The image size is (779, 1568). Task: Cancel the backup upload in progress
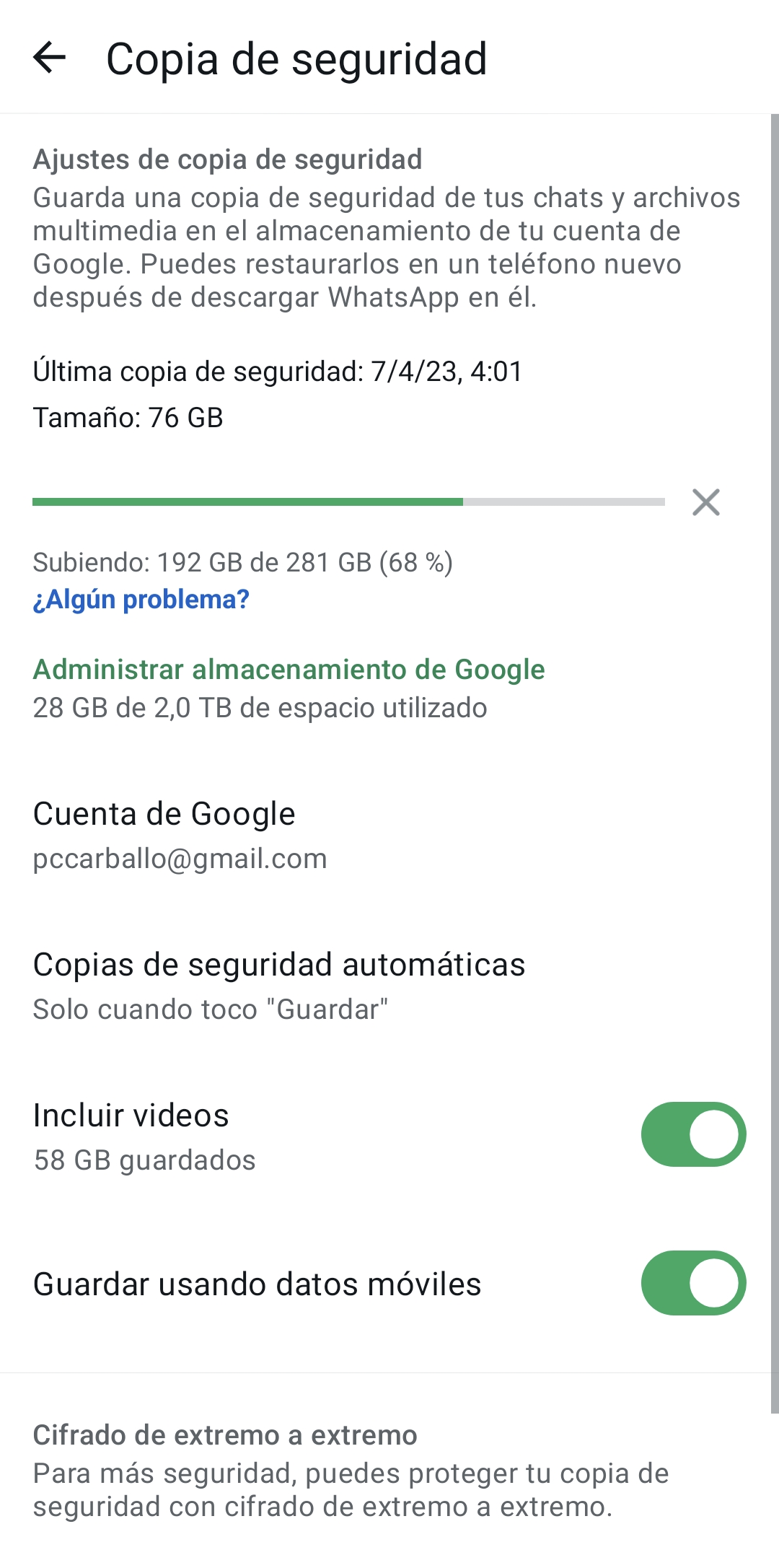pos(705,502)
